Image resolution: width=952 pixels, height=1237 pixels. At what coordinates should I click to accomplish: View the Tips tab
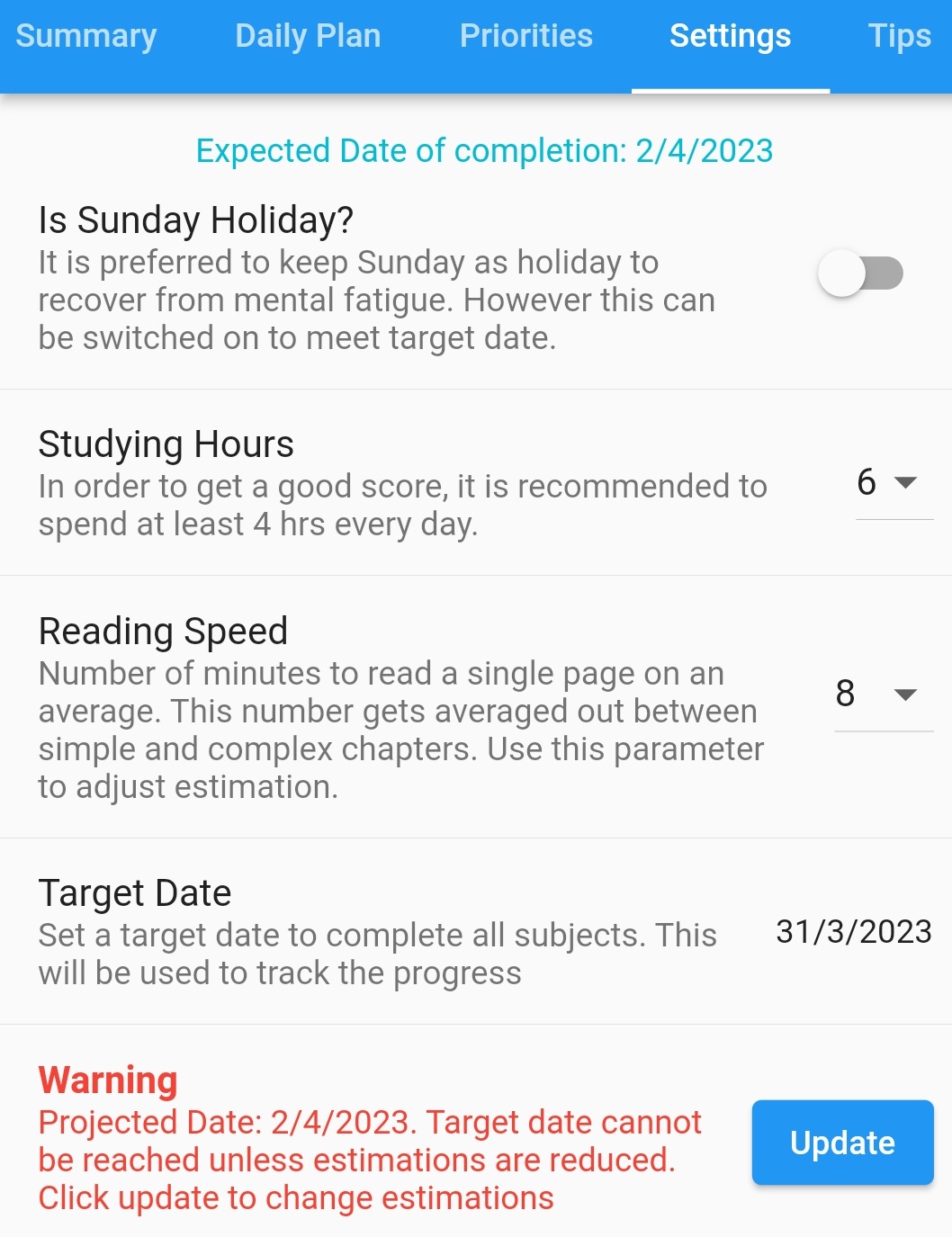tap(899, 37)
